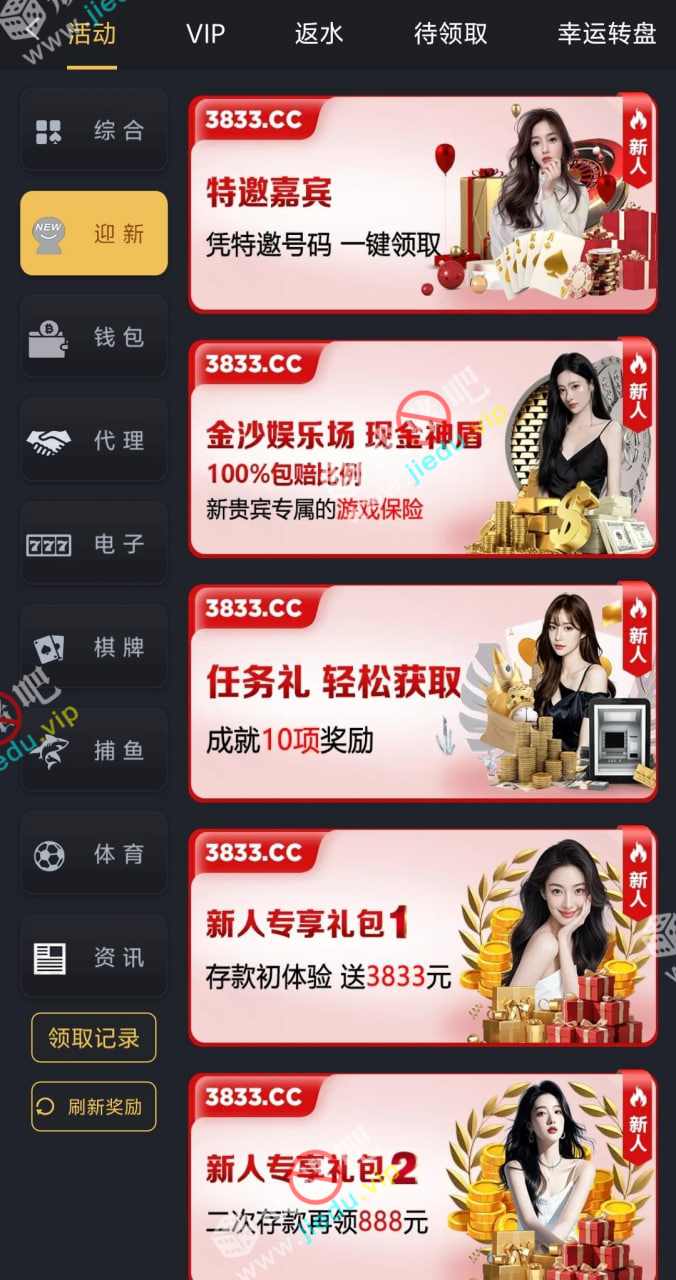Select the 体育 category
This screenshot has height=1280, width=676.
[94, 854]
